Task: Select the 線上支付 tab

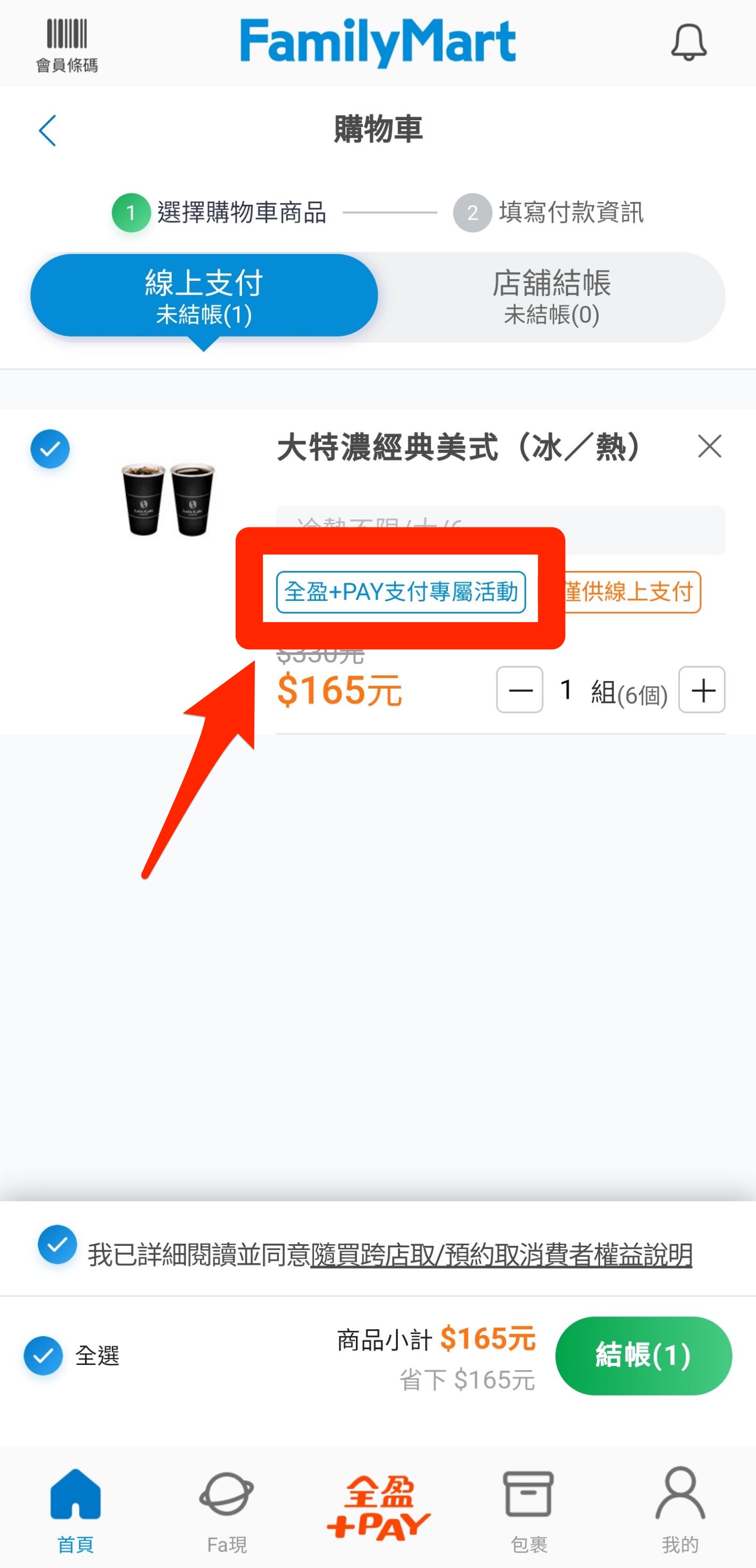Action: click(x=204, y=297)
